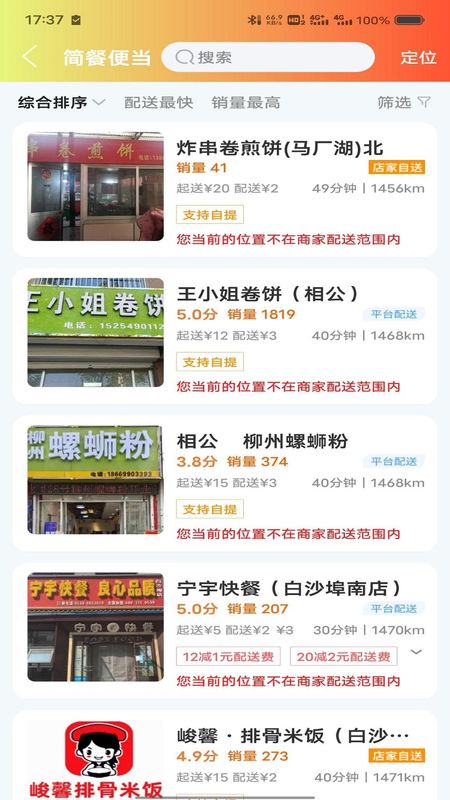The image size is (450, 800).
Task: Expand the 综合排序 sorting dropdown
Action: [61, 103]
